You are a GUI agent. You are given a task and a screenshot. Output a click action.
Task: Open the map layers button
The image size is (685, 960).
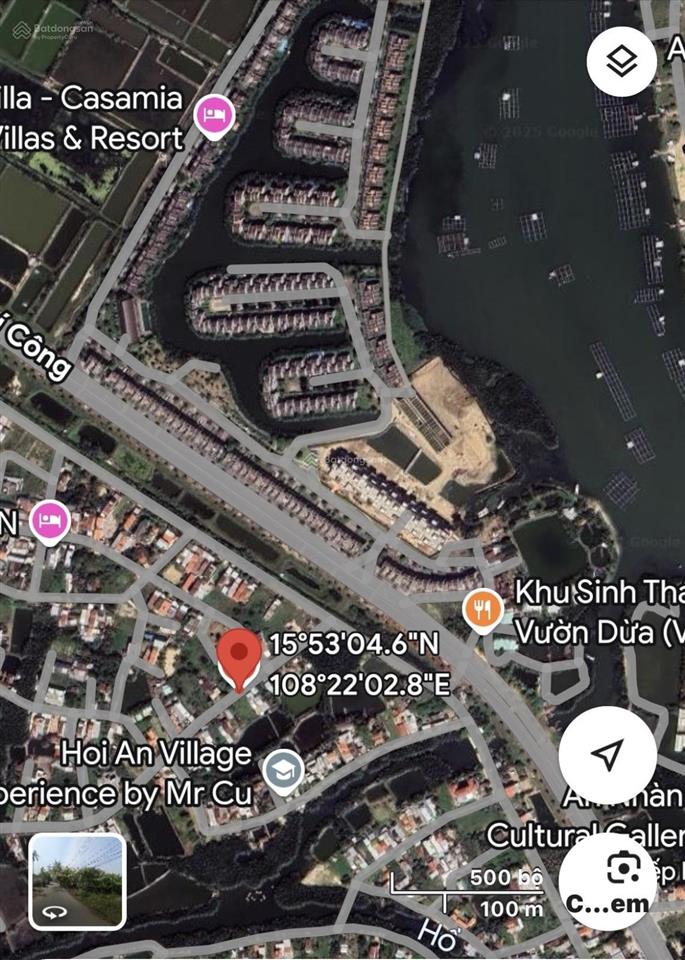click(621, 62)
